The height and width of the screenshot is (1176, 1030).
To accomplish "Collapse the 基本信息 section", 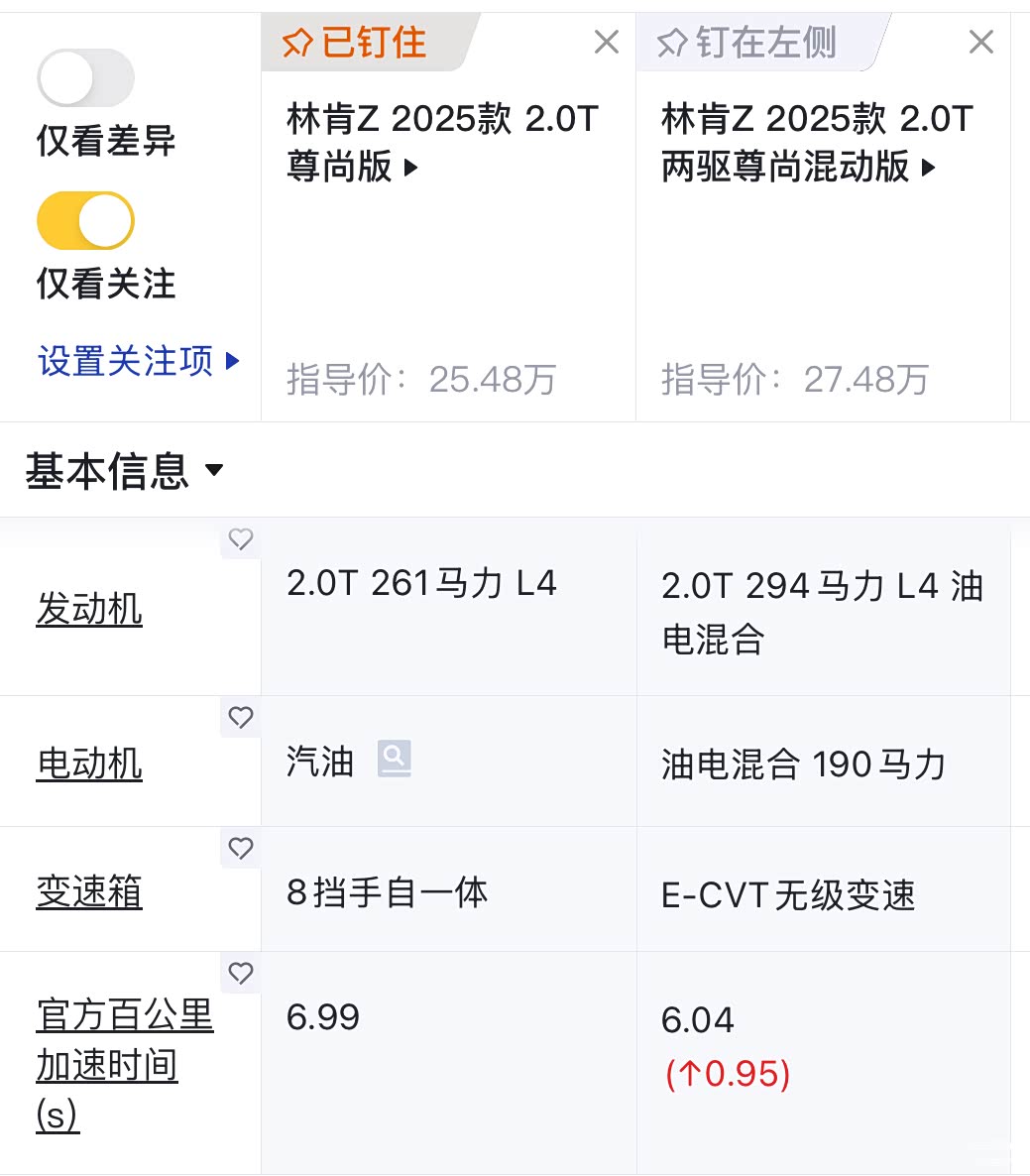I will click(123, 471).
